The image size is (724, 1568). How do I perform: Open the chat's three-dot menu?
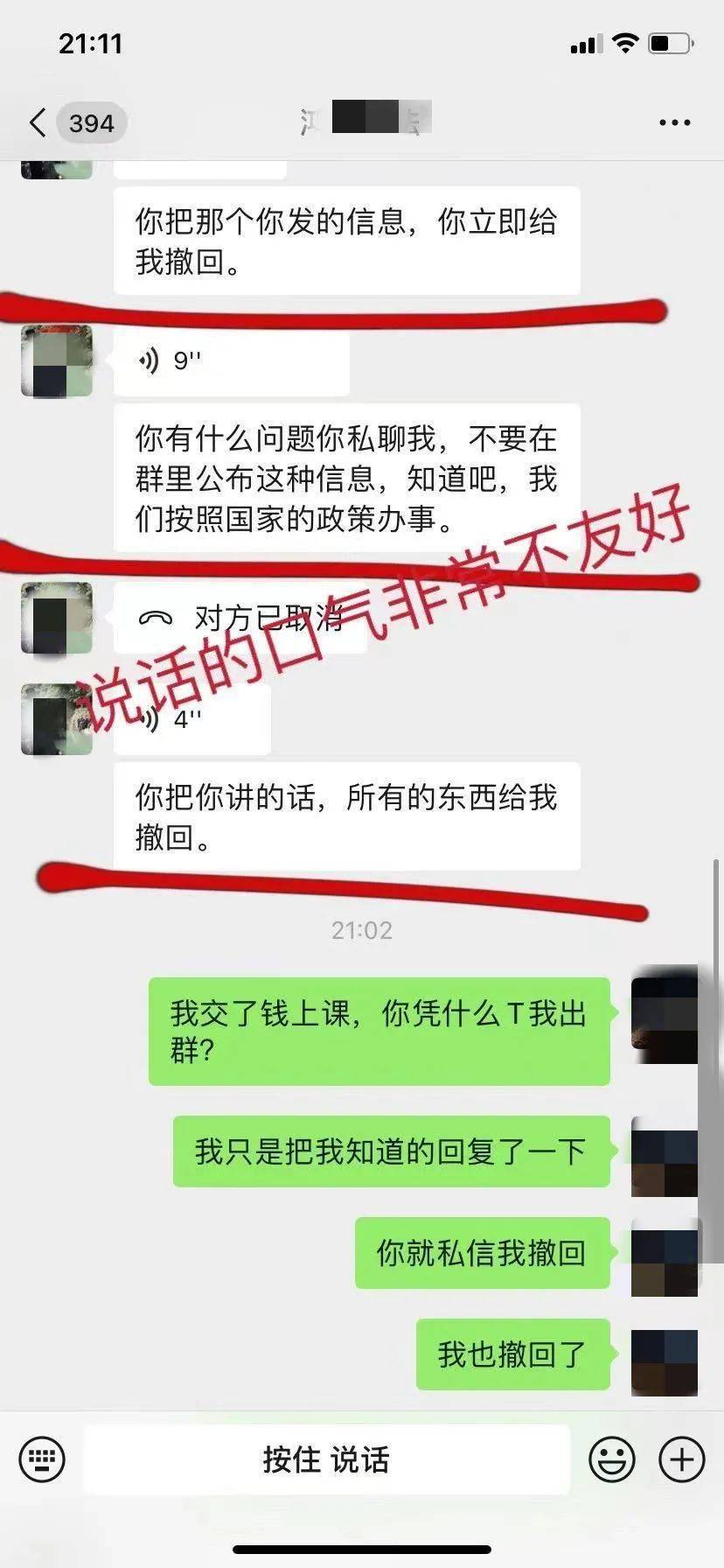(x=674, y=123)
